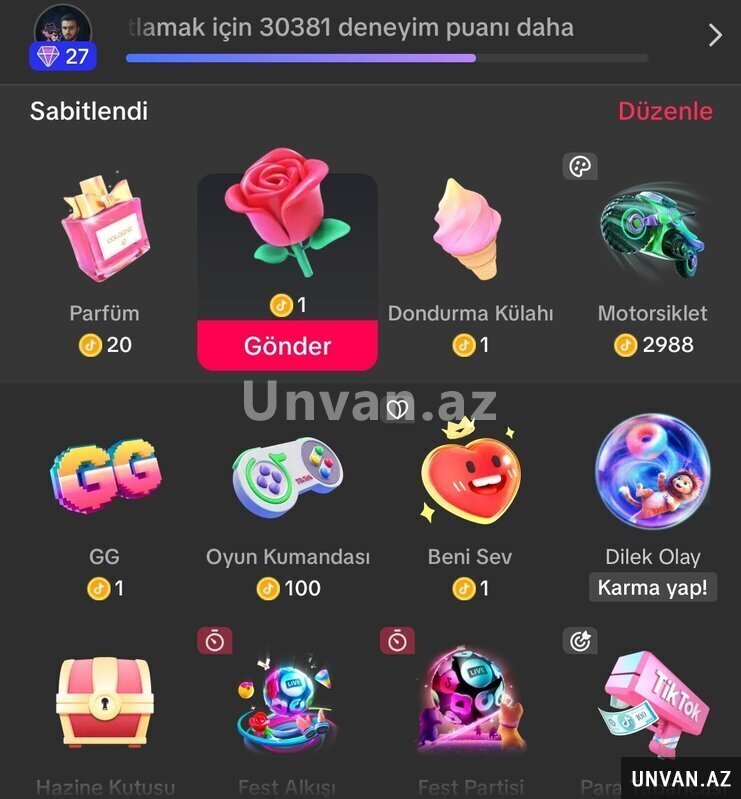
Task: Open level details with the chevron arrow
Action: click(x=714, y=36)
